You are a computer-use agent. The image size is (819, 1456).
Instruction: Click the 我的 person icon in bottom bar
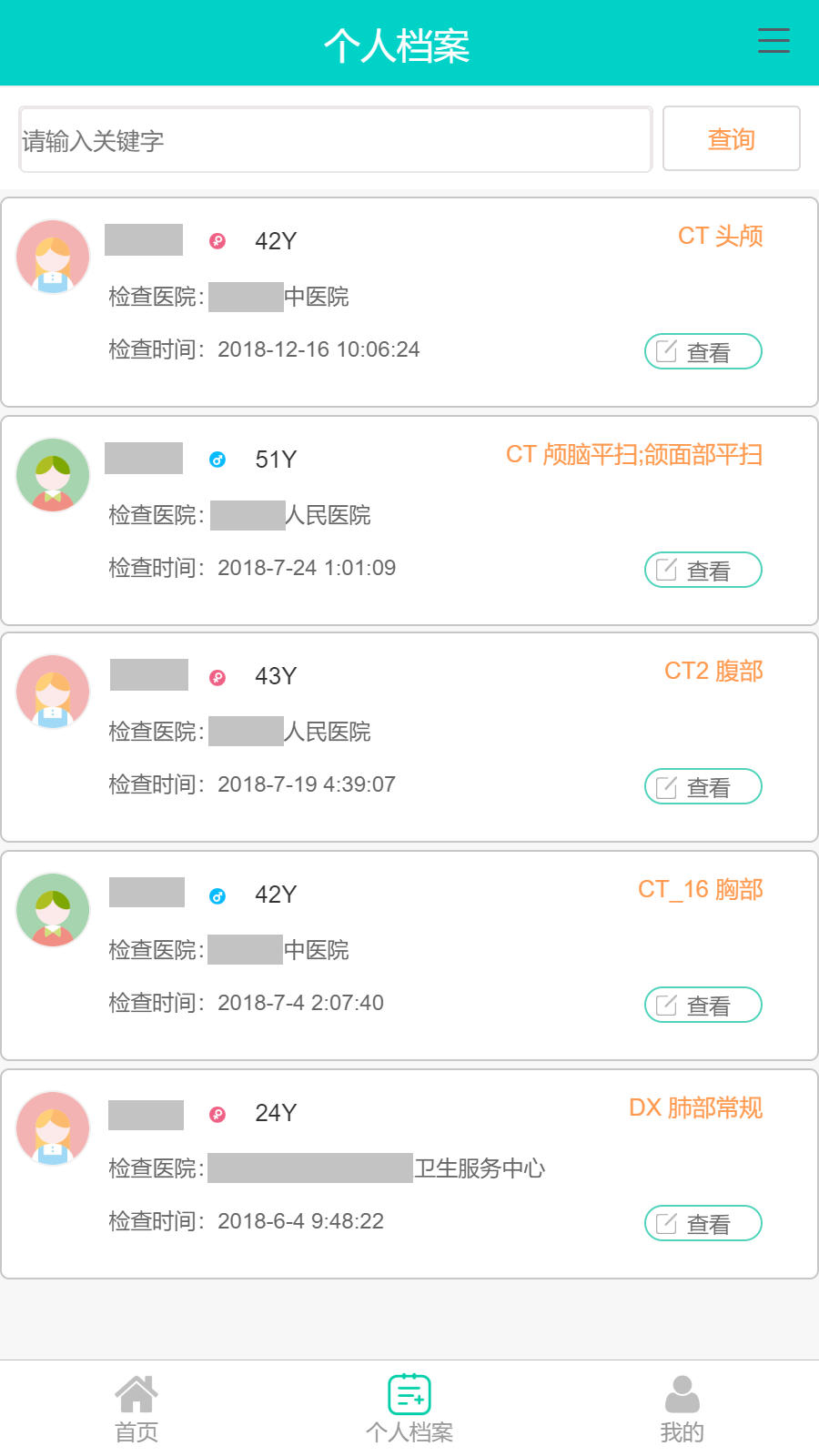[x=682, y=1390]
